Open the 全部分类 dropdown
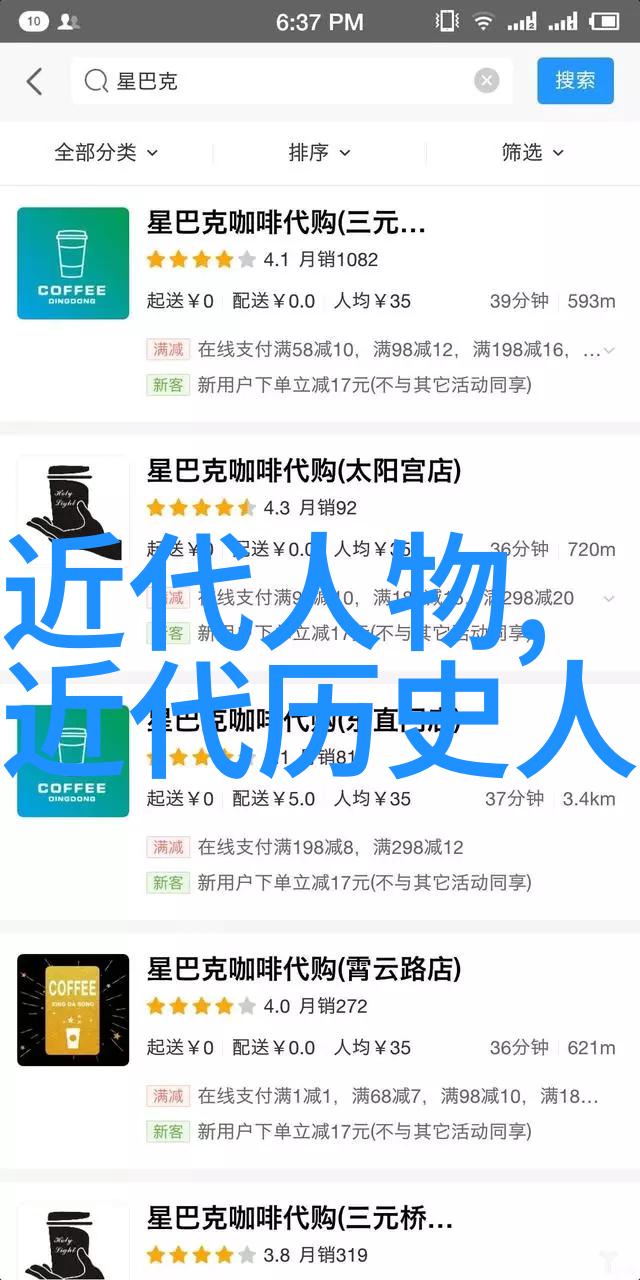640x1280 pixels. coord(106,152)
